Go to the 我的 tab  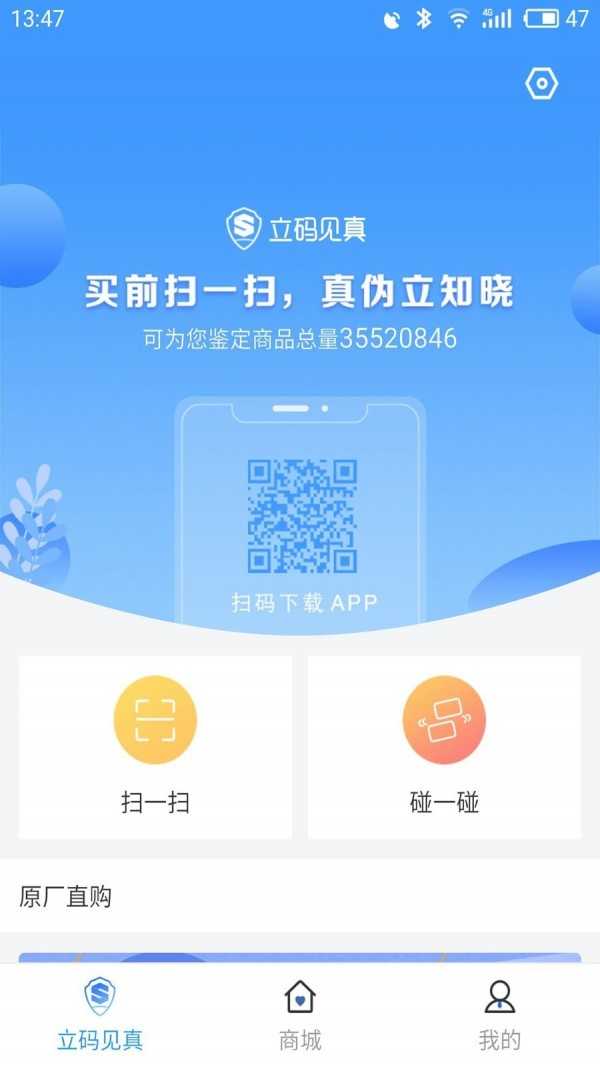[499, 1015]
